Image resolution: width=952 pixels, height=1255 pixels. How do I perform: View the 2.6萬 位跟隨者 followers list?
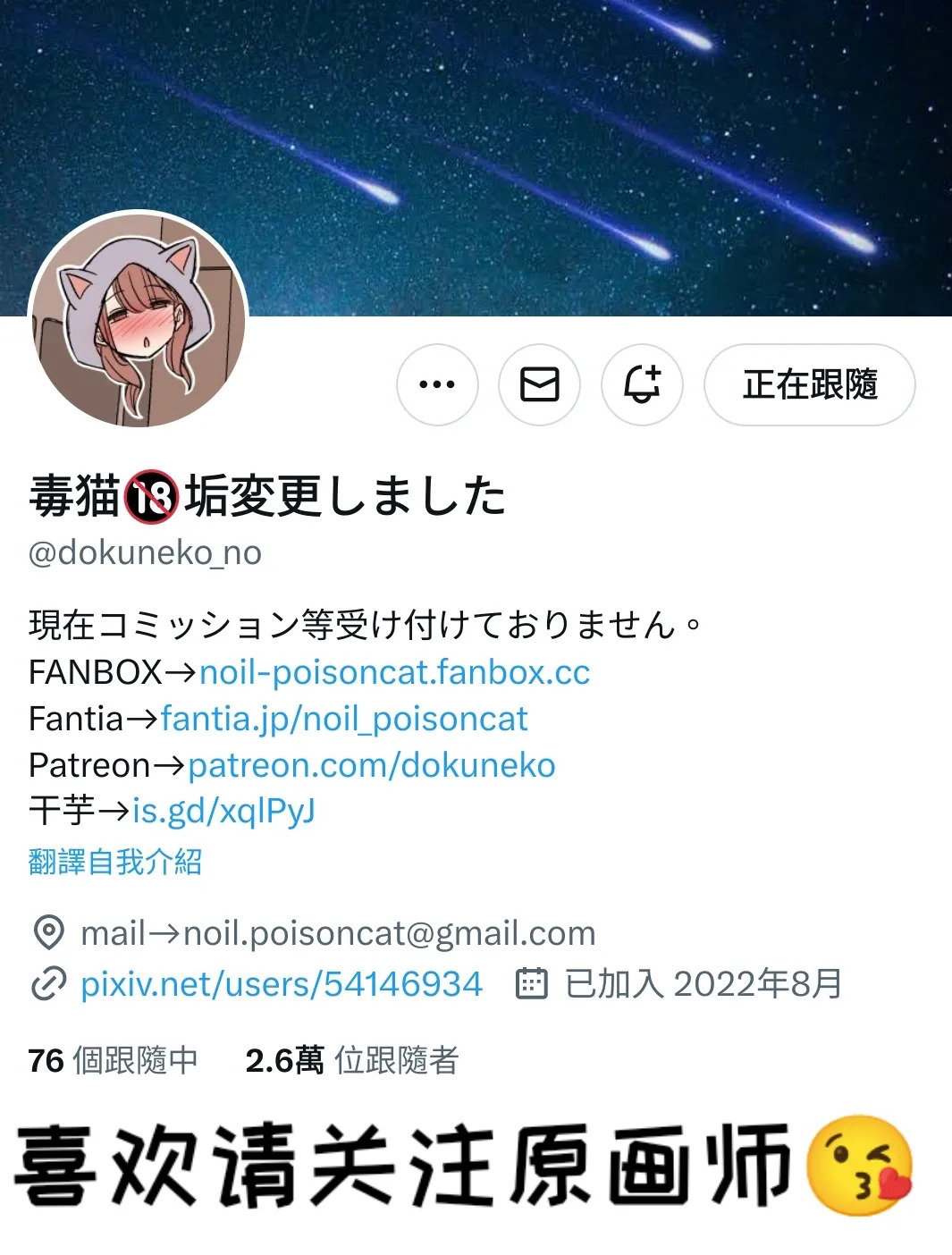pyautogui.click(x=351, y=1060)
